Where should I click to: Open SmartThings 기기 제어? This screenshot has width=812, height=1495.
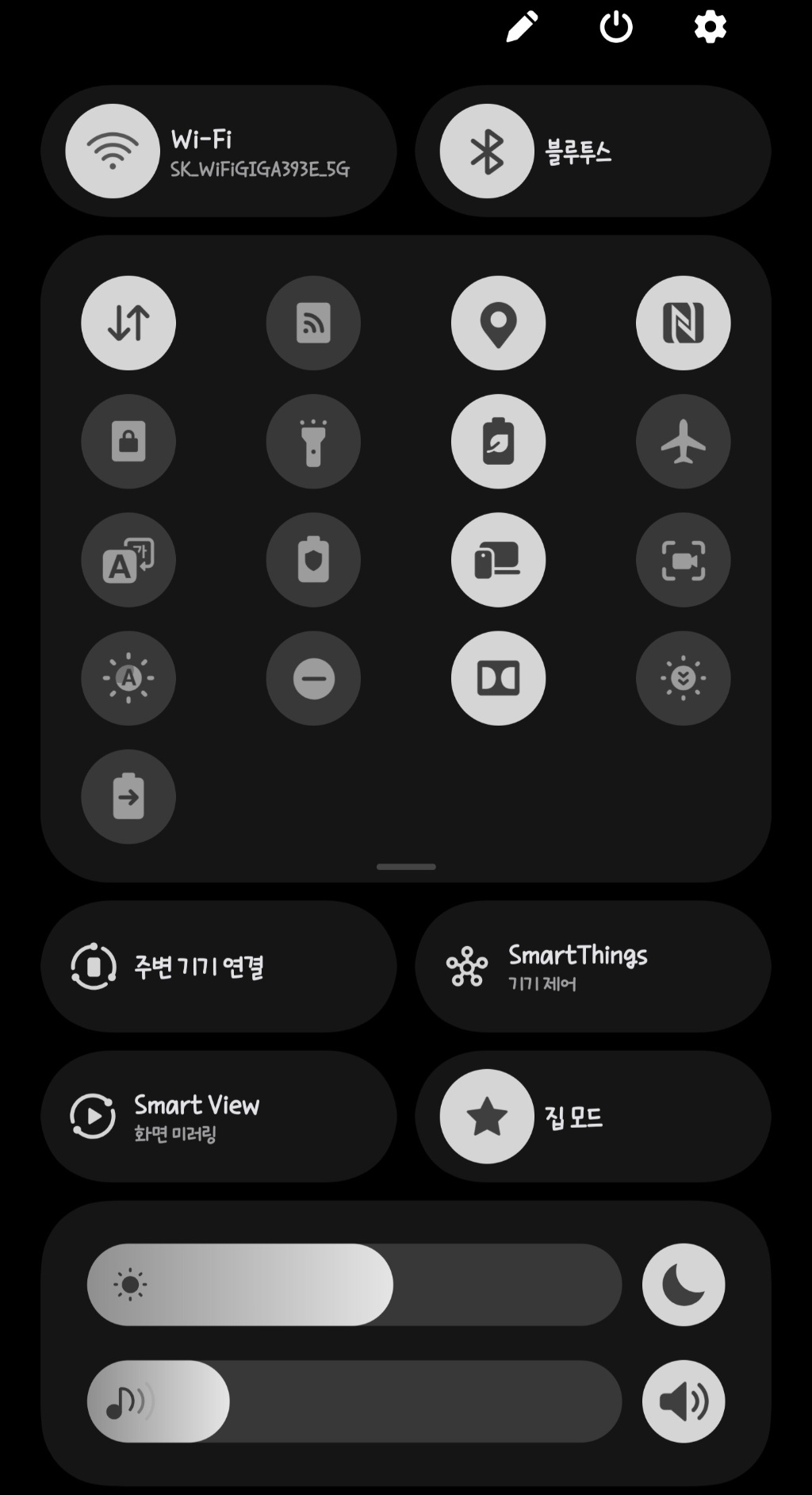tap(593, 966)
